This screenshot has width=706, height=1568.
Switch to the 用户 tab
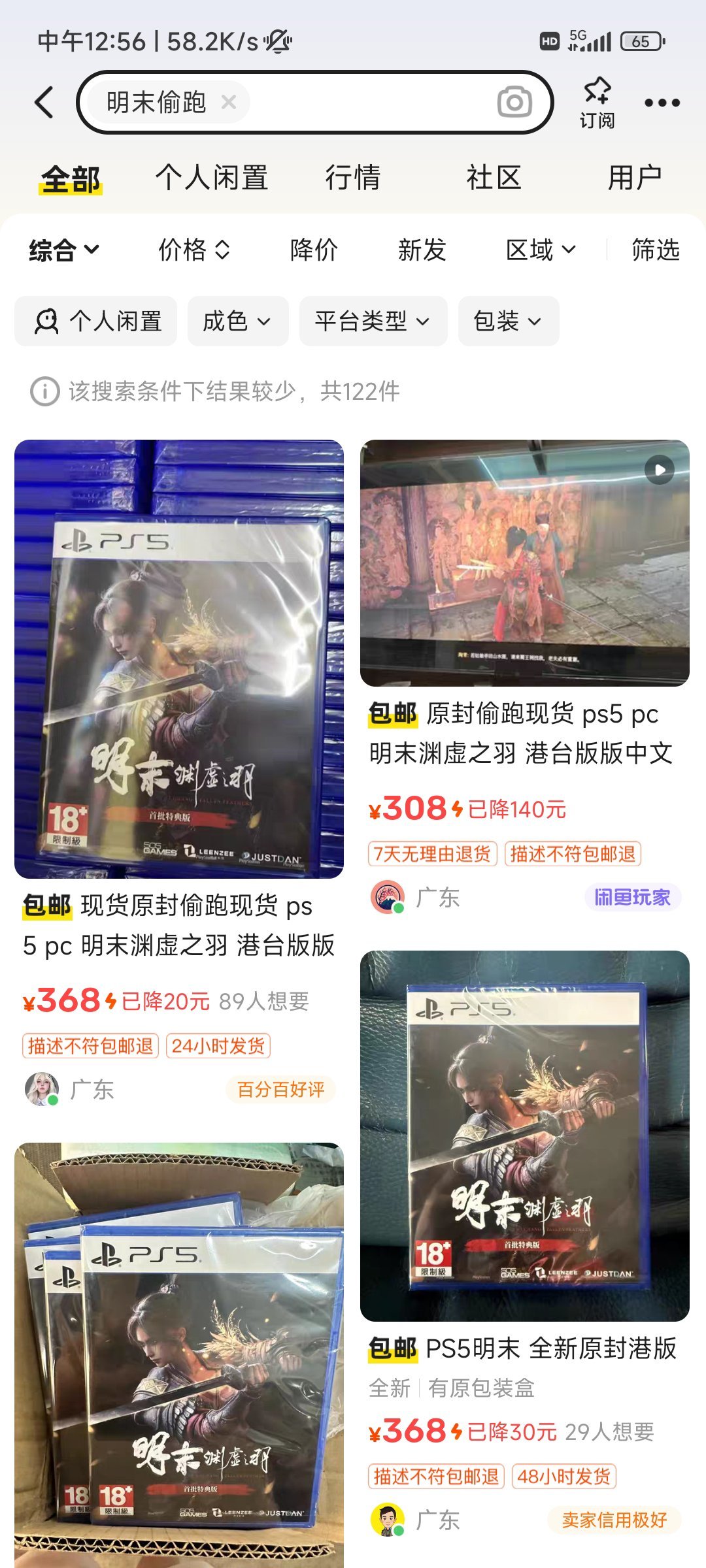click(634, 178)
